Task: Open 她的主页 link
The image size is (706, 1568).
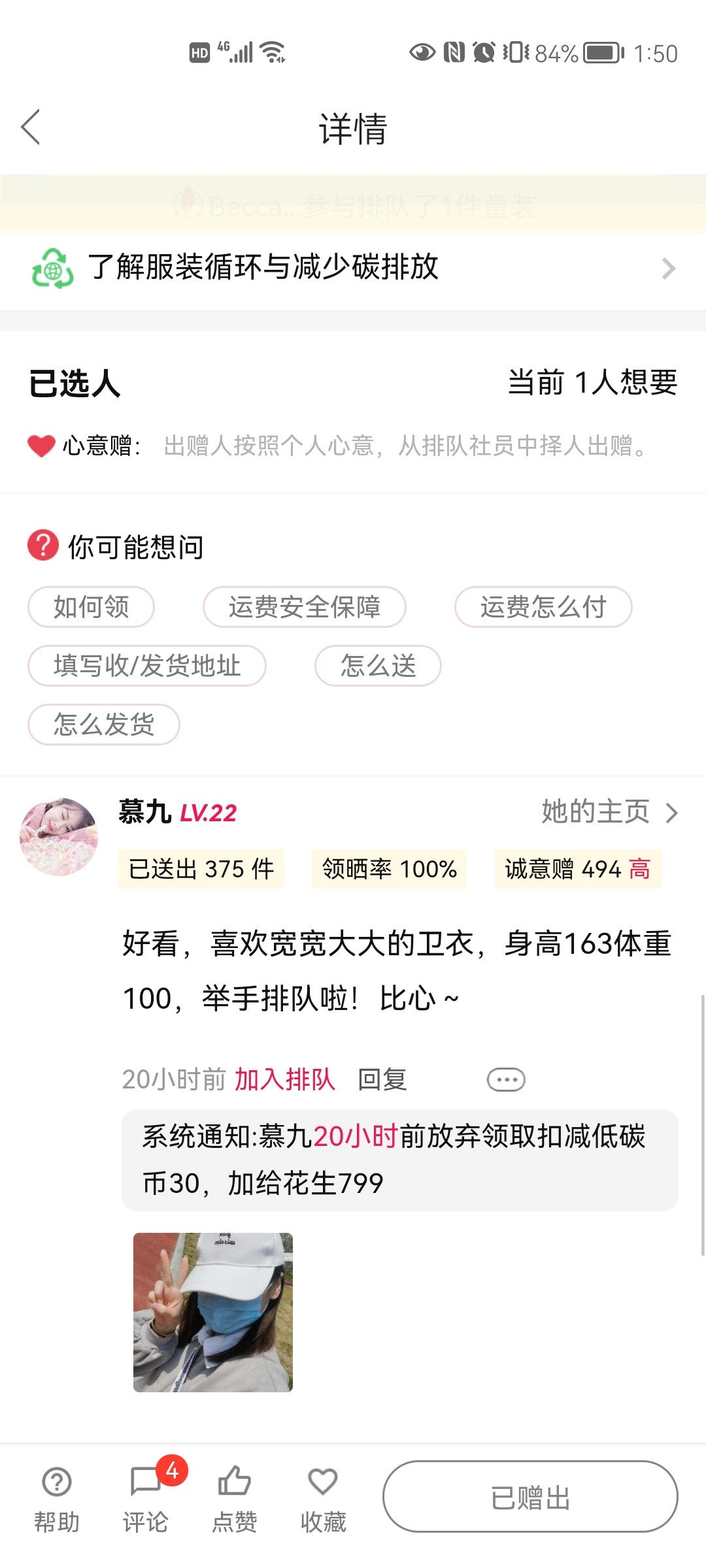Action: coord(609,812)
